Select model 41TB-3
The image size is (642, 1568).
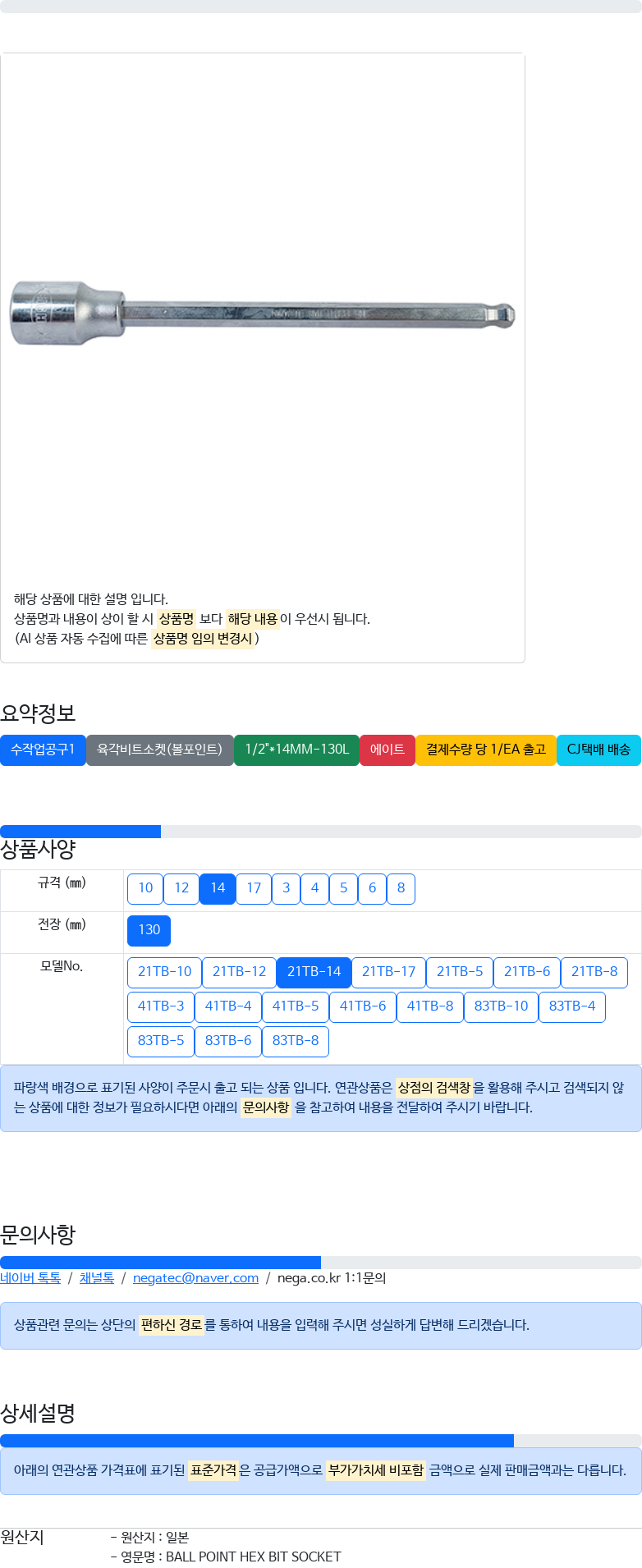point(161,1006)
